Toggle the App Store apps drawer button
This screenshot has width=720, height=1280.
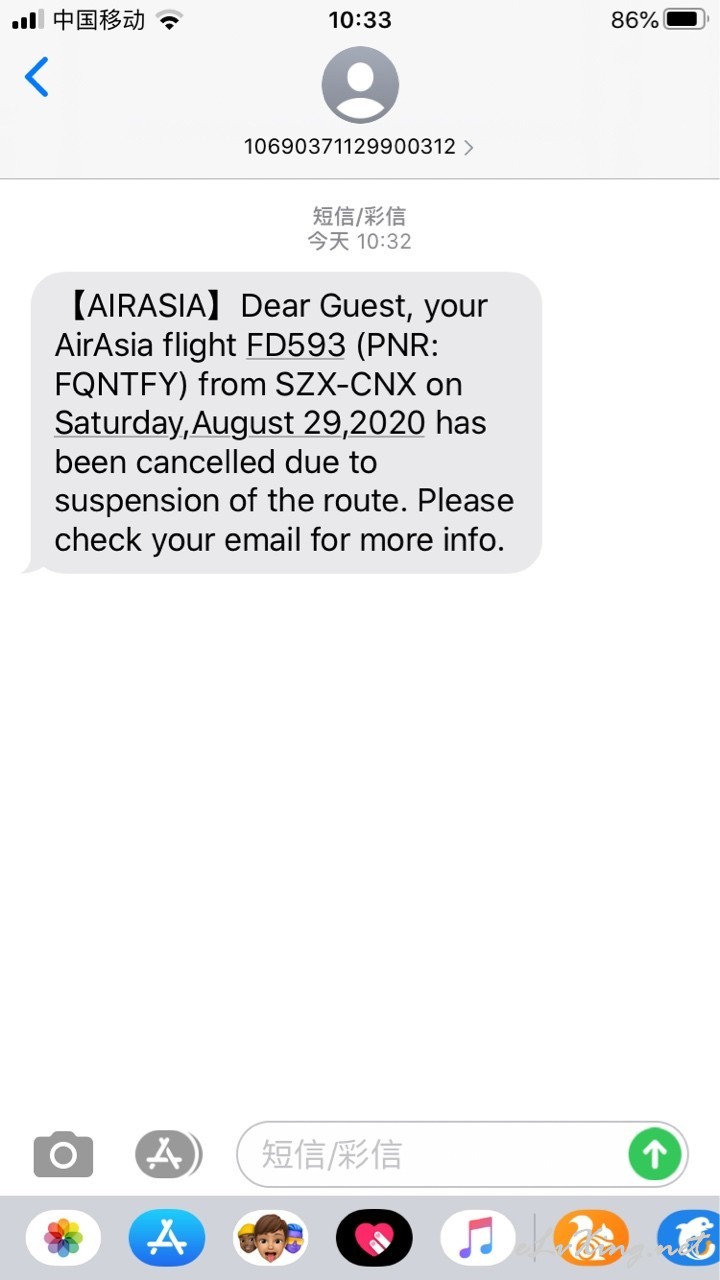pos(168,1155)
